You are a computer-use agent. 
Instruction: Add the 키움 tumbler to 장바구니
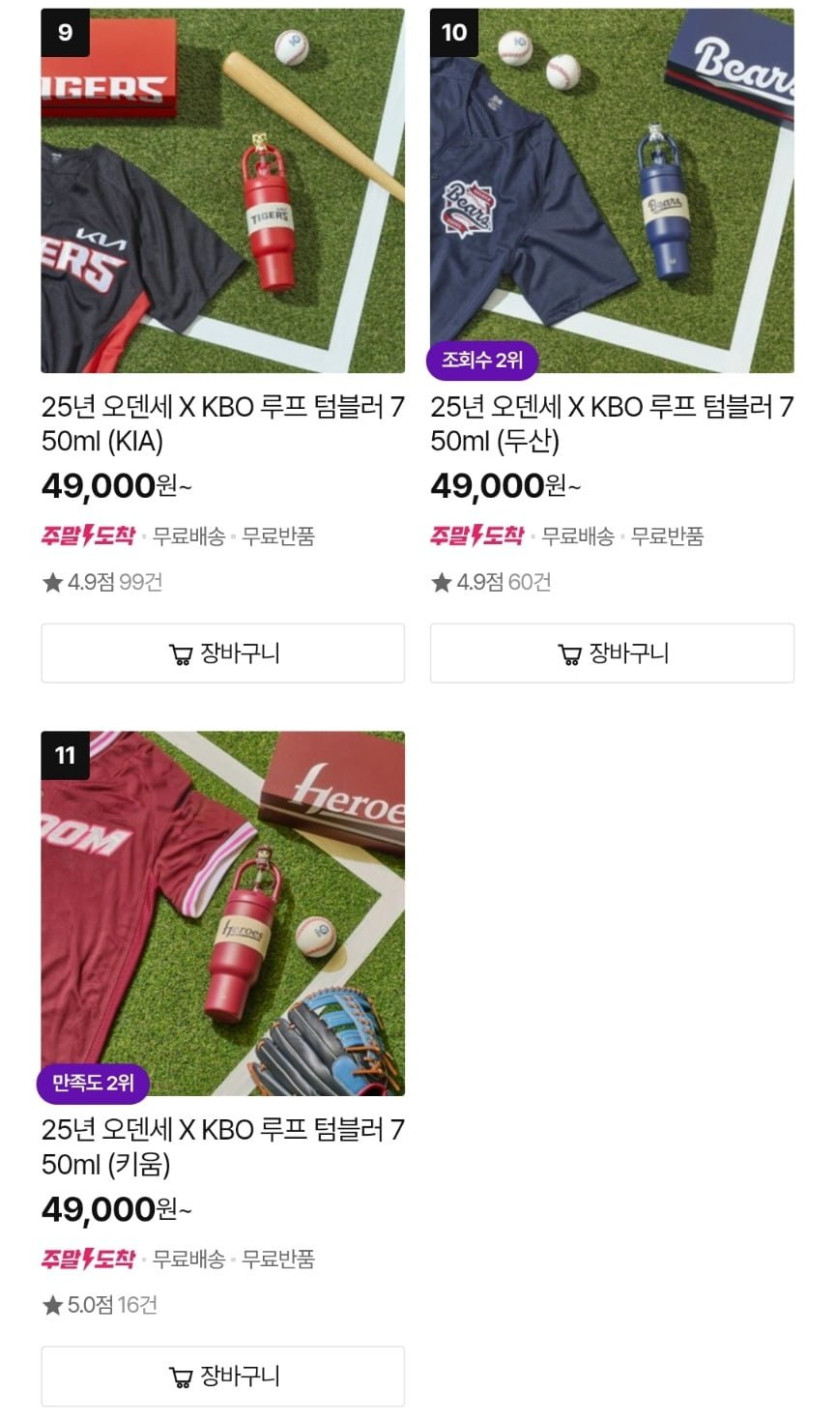point(222,1376)
